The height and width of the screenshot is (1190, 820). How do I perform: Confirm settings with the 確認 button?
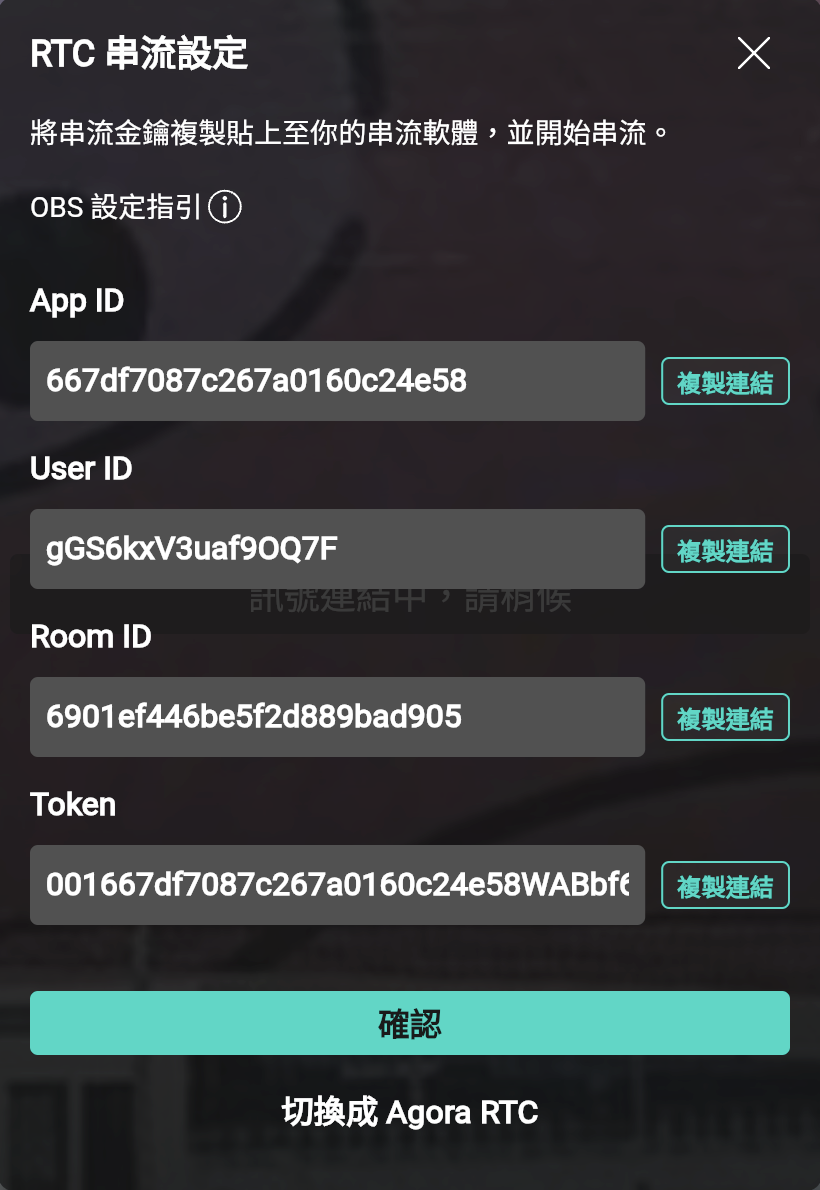(410, 1023)
